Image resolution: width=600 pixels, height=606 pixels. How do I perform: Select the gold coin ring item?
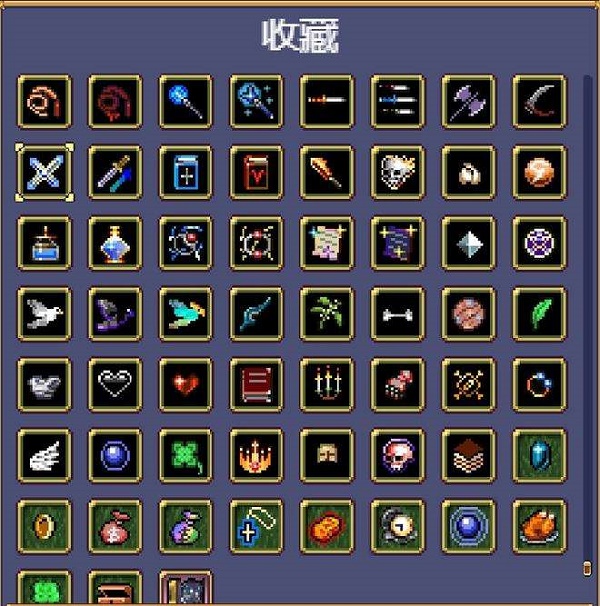44,525
